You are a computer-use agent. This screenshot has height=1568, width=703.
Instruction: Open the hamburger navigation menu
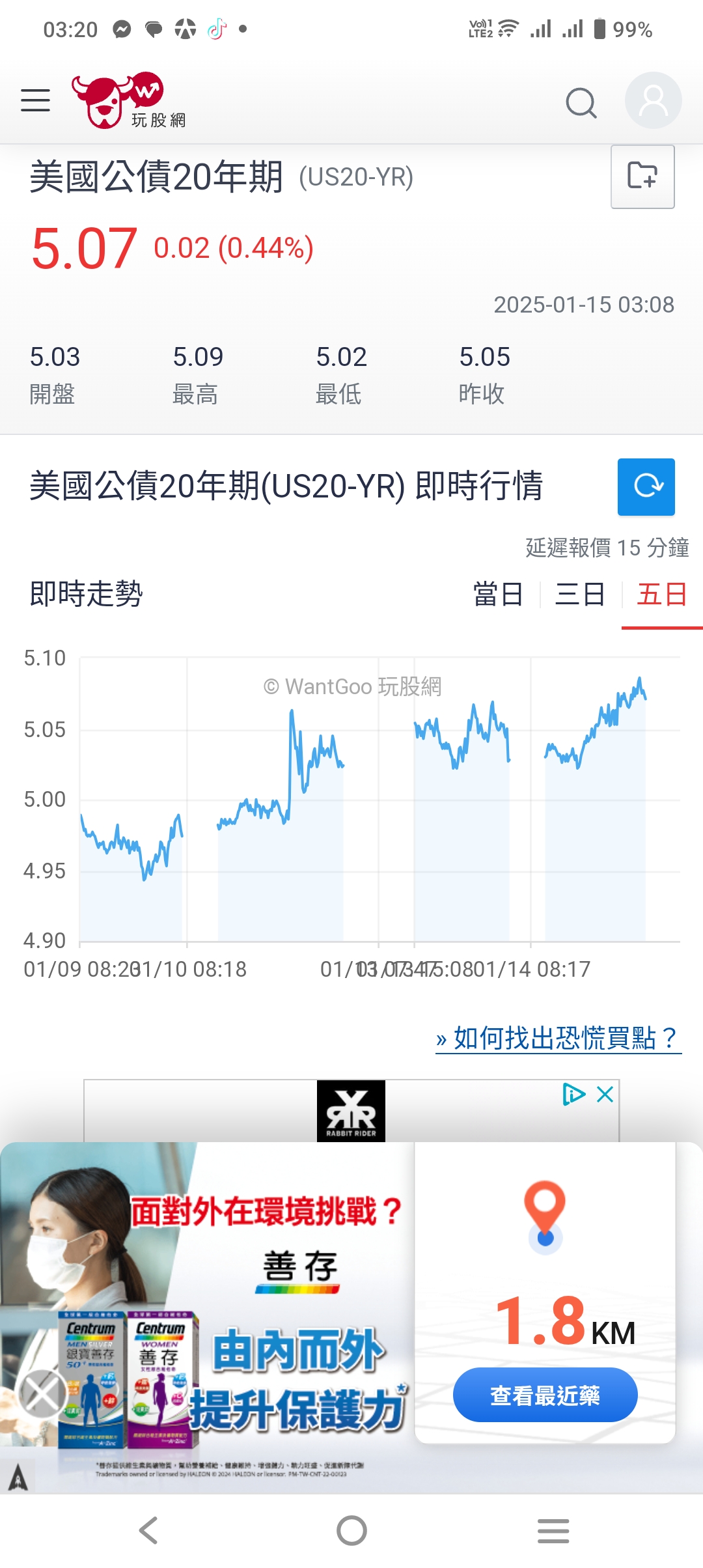tap(35, 101)
